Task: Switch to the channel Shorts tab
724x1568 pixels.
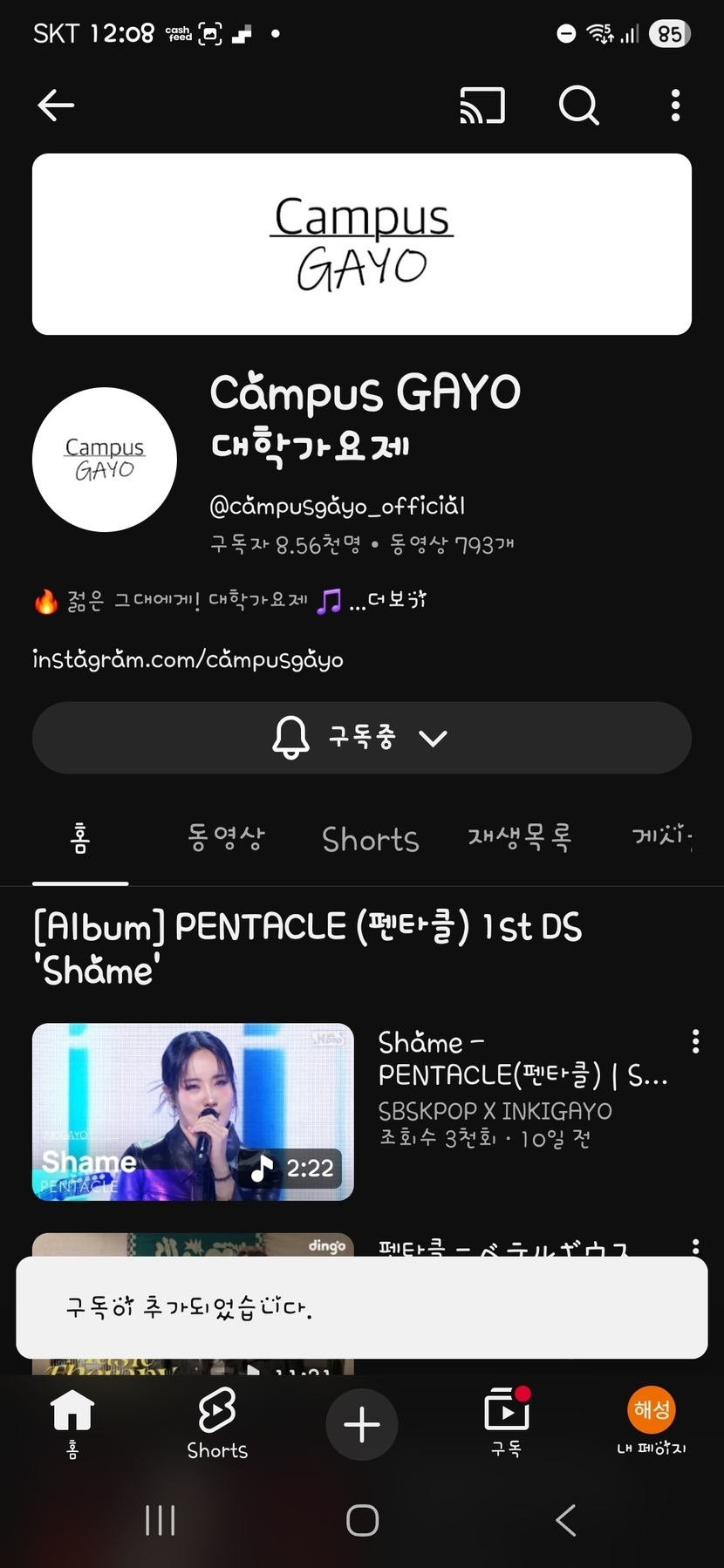Action: coord(370,839)
